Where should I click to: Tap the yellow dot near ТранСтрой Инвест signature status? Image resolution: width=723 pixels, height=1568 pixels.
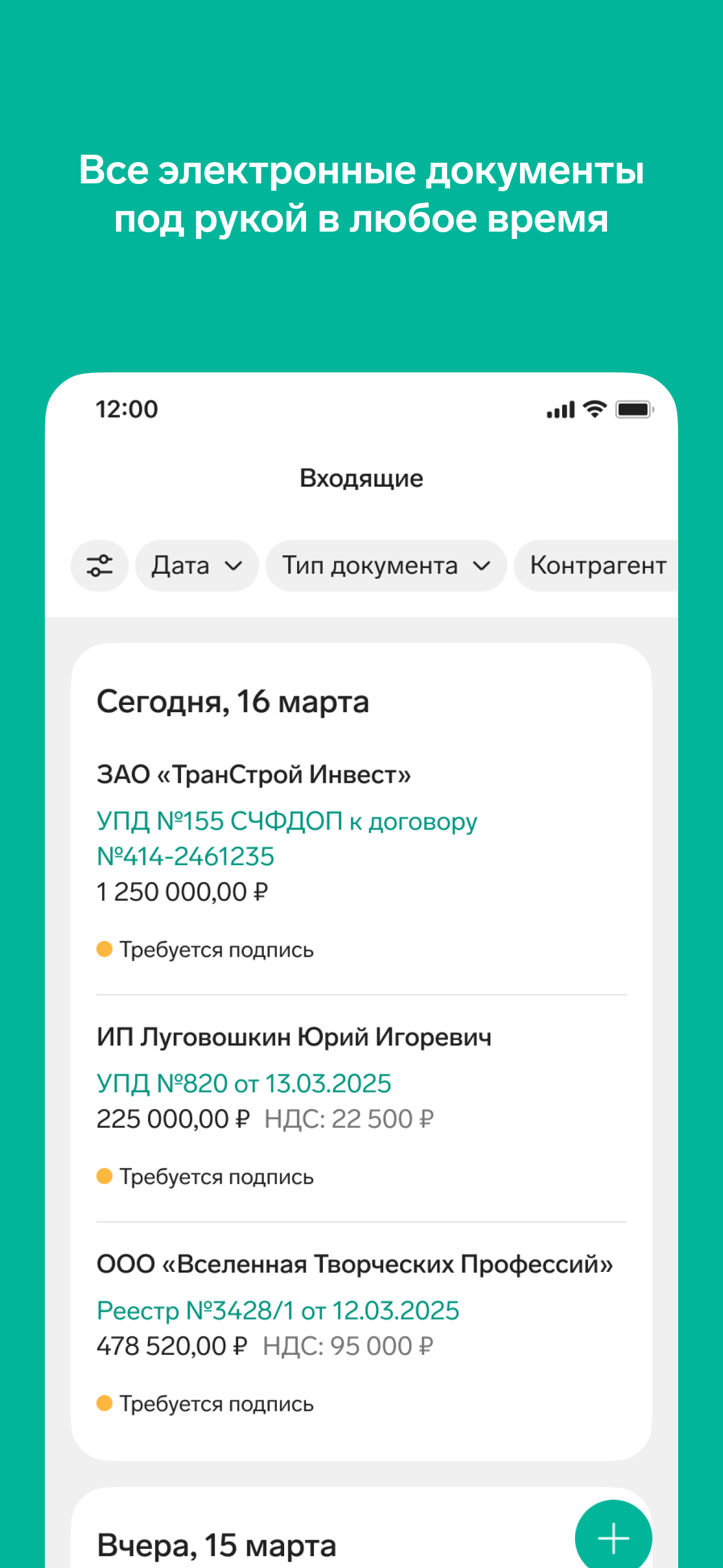[105, 948]
